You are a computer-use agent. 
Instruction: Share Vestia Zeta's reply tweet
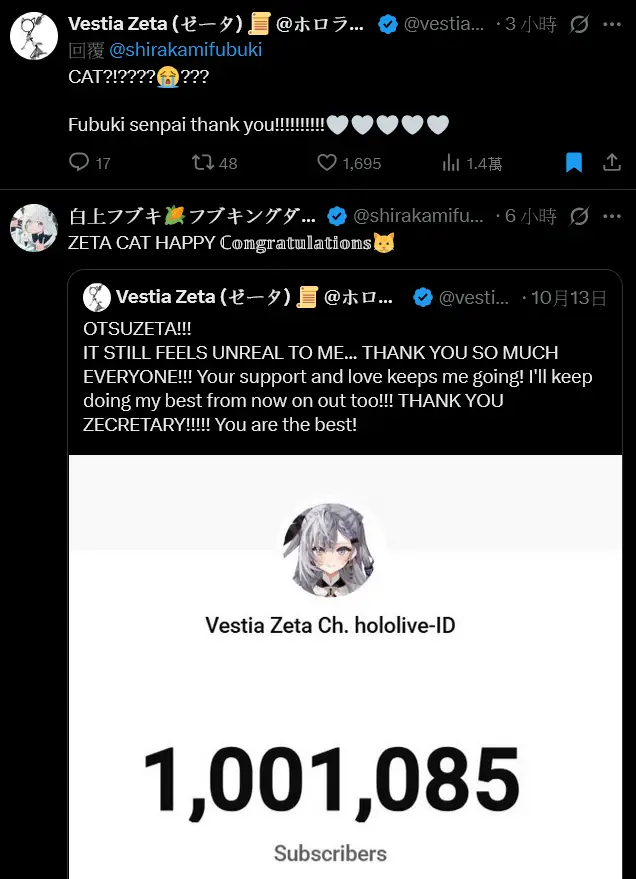612,162
